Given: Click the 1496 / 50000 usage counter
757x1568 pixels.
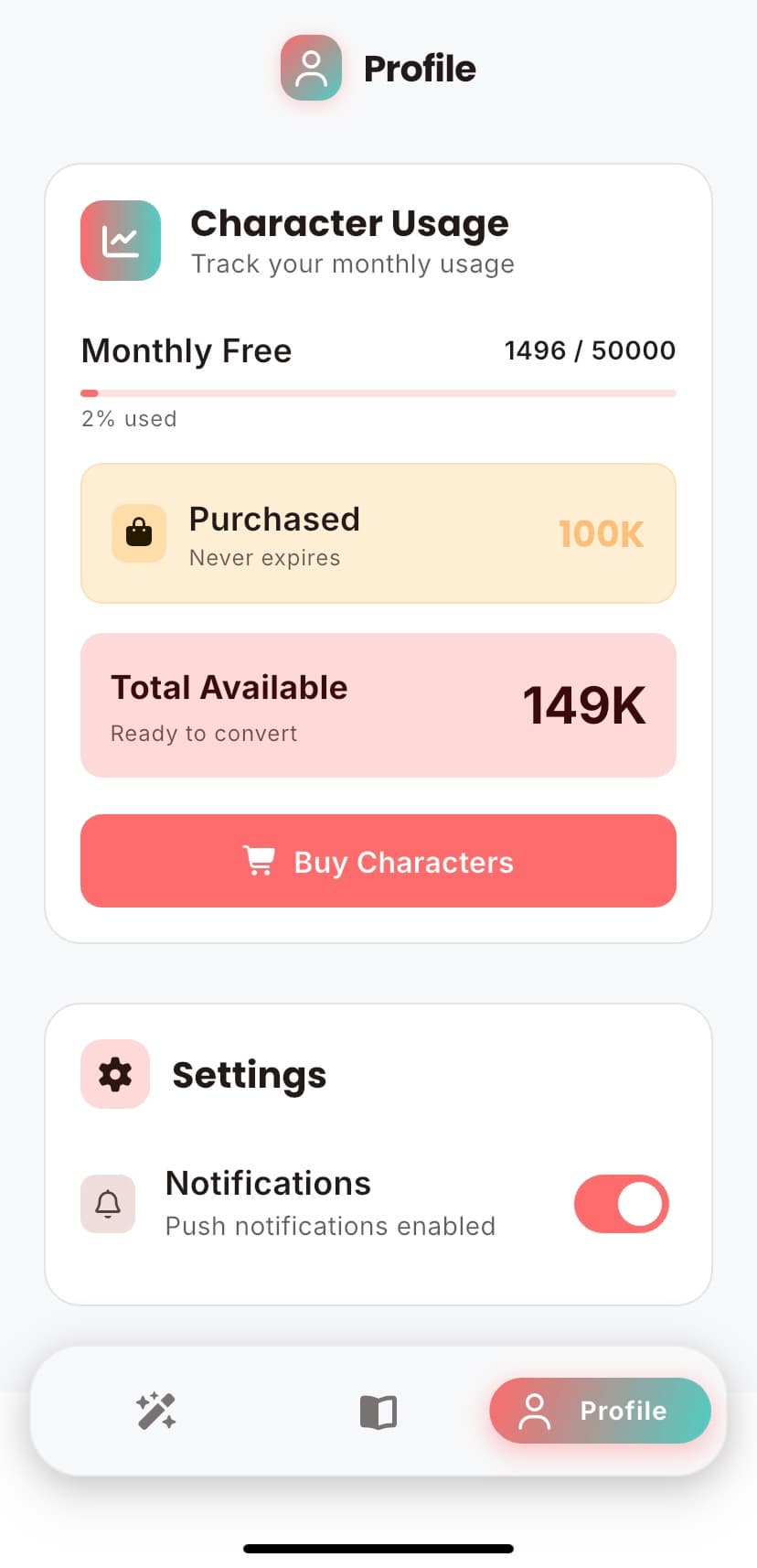Looking at the screenshot, I should [590, 350].
